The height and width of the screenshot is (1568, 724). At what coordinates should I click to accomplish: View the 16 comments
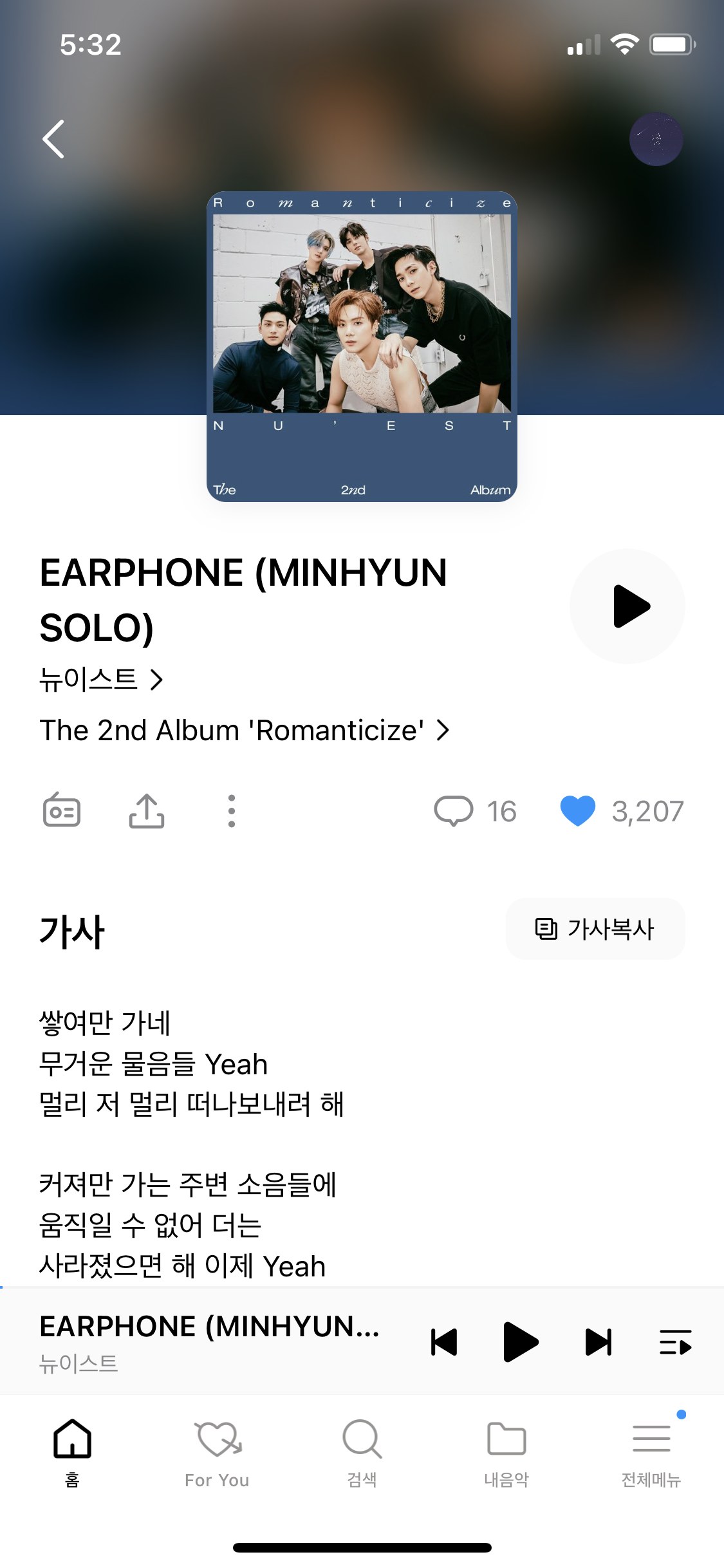coord(475,811)
